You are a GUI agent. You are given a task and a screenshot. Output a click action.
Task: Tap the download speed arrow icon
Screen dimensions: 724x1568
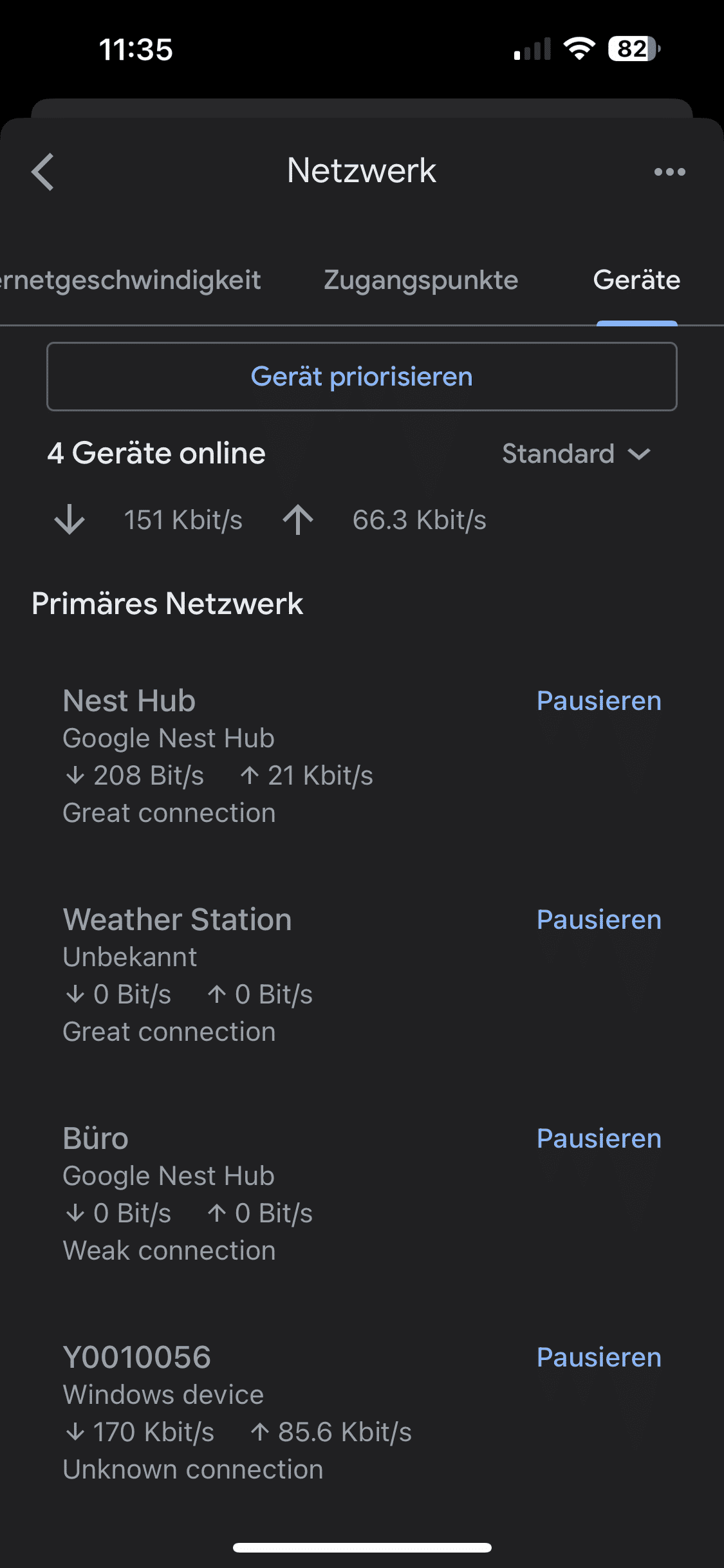click(69, 519)
